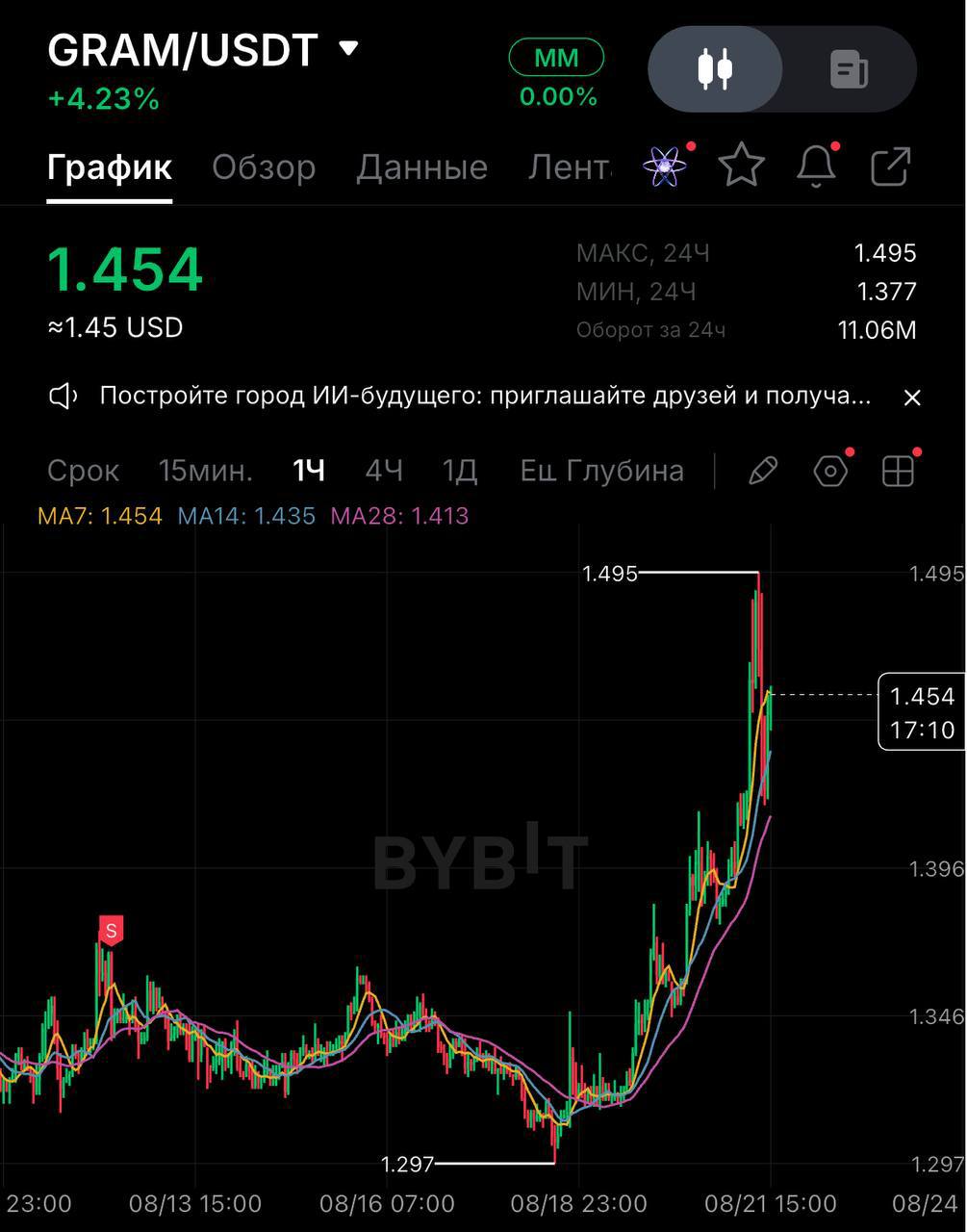Switch chart to 15мин. interval
The width and height of the screenshot is (967, 1232).
[x=206, y=471]
